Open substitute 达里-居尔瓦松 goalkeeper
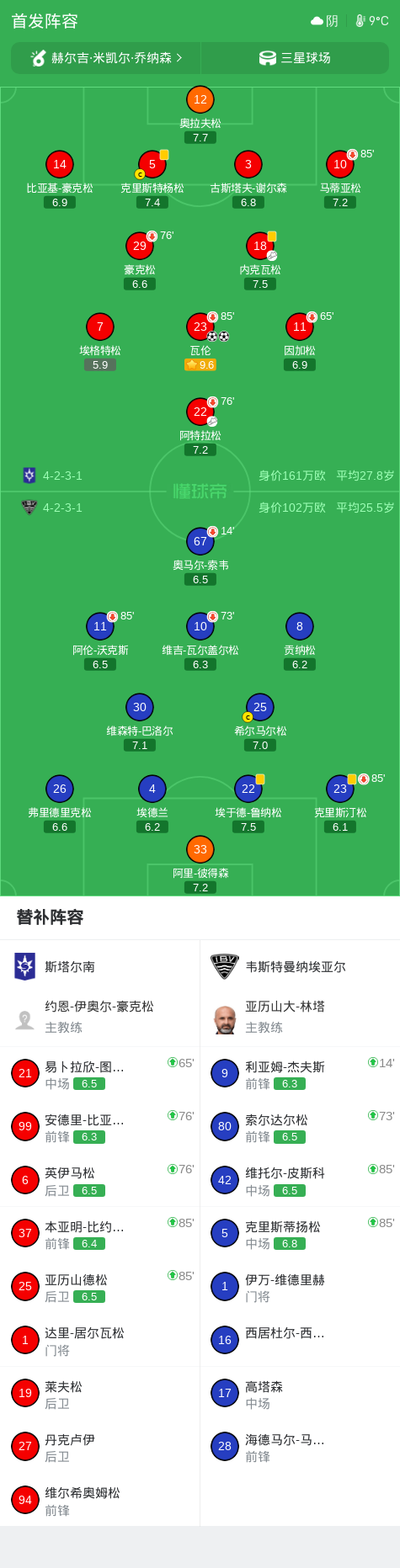The width and height of the screenshot is (400, 1568). pyautogui.click(x=100, y=1340)
